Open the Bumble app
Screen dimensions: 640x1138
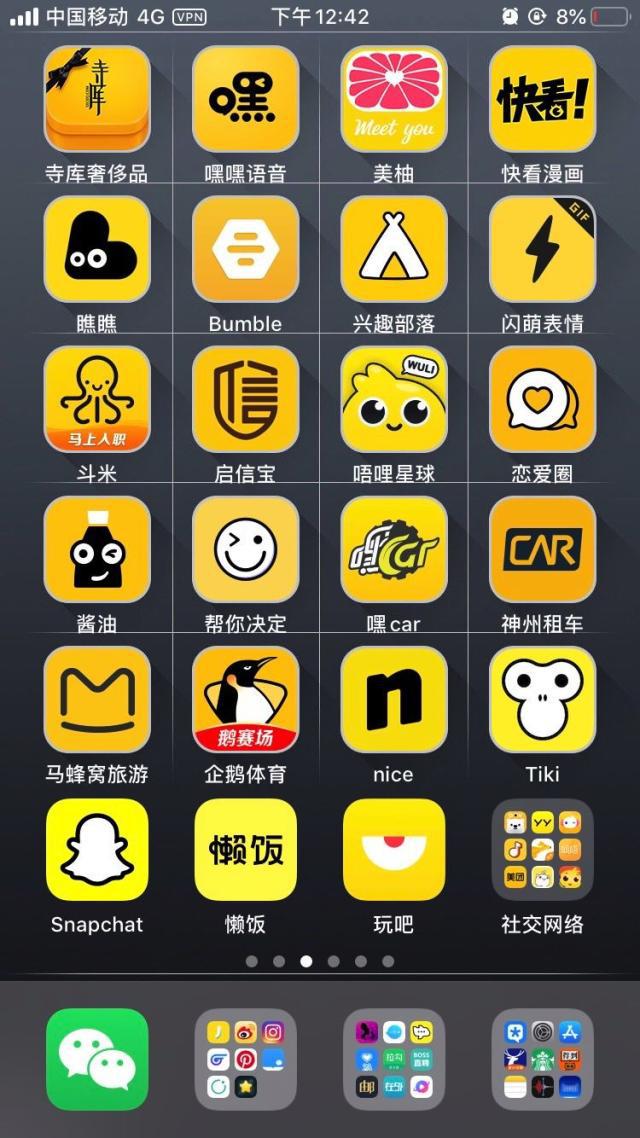pyautogui.click(x=245, y=249)
